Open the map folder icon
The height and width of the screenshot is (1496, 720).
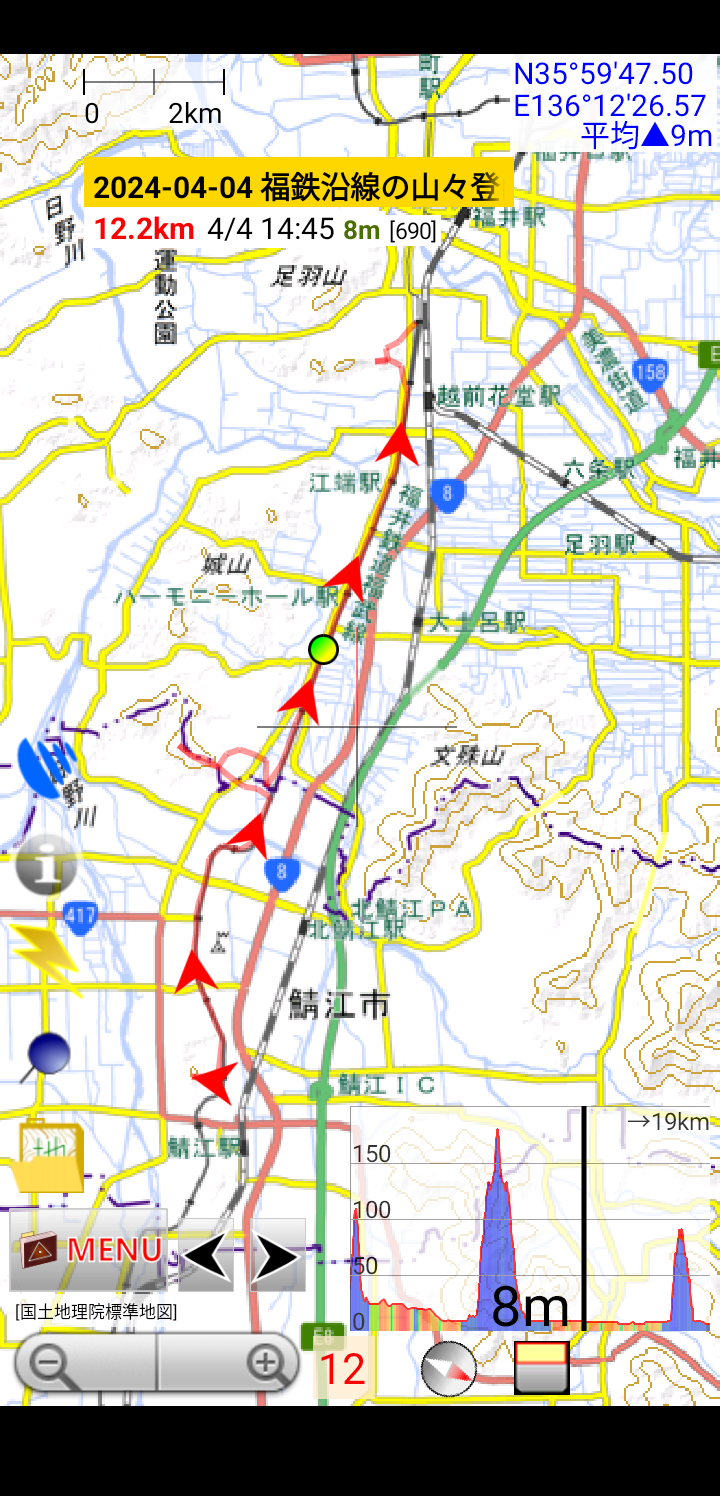[48, 1156]
